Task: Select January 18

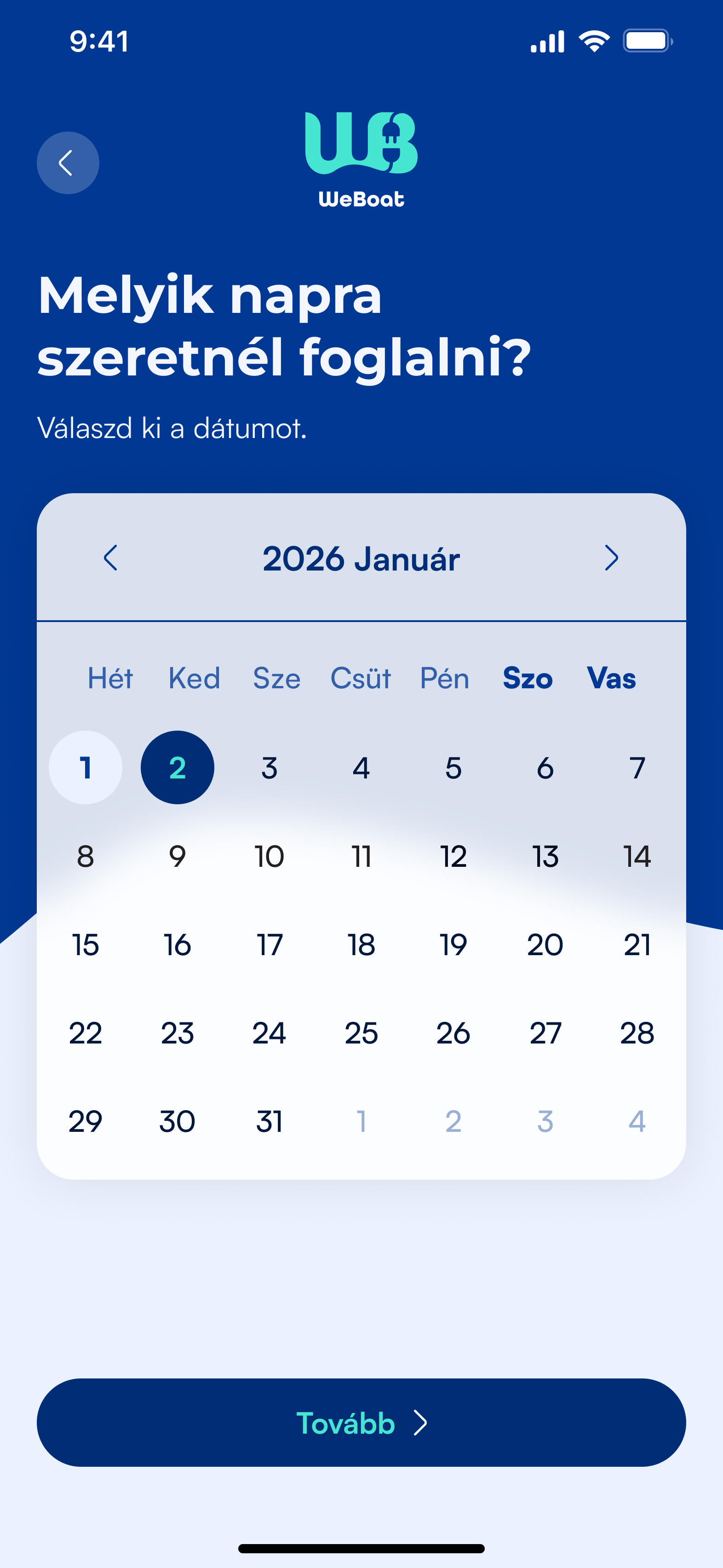Action: tap(361, 945)
